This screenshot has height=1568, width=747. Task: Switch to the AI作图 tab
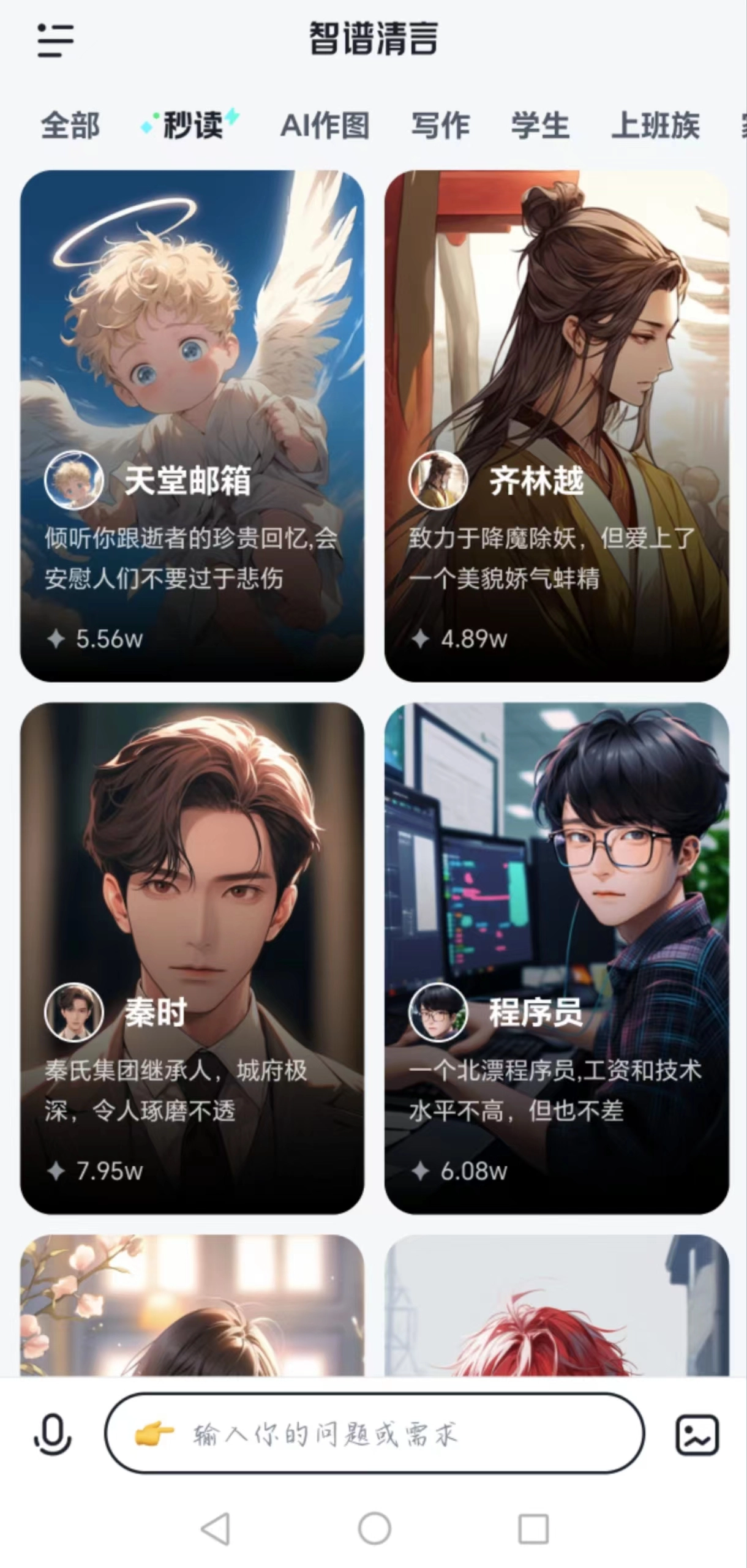325,126
